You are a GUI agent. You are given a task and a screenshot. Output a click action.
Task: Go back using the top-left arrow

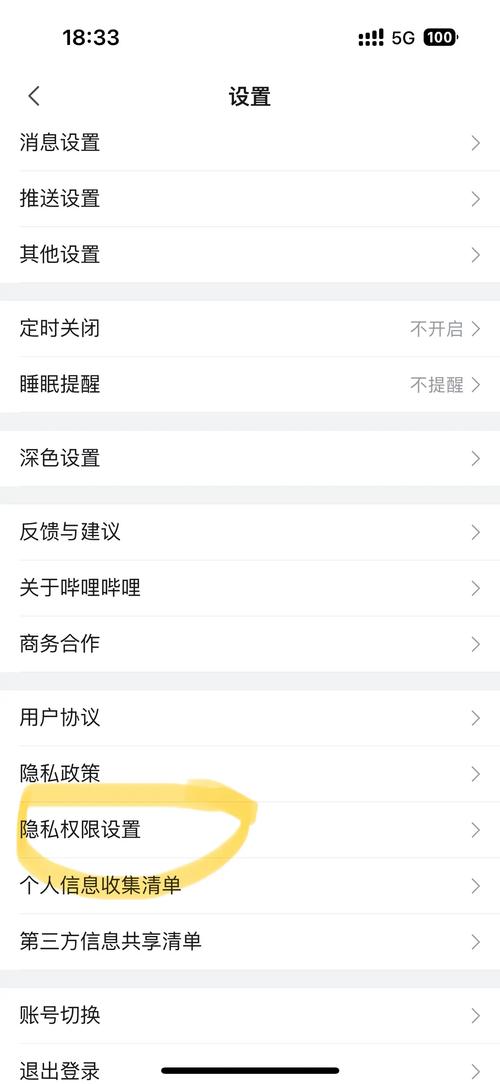point(34,96)
